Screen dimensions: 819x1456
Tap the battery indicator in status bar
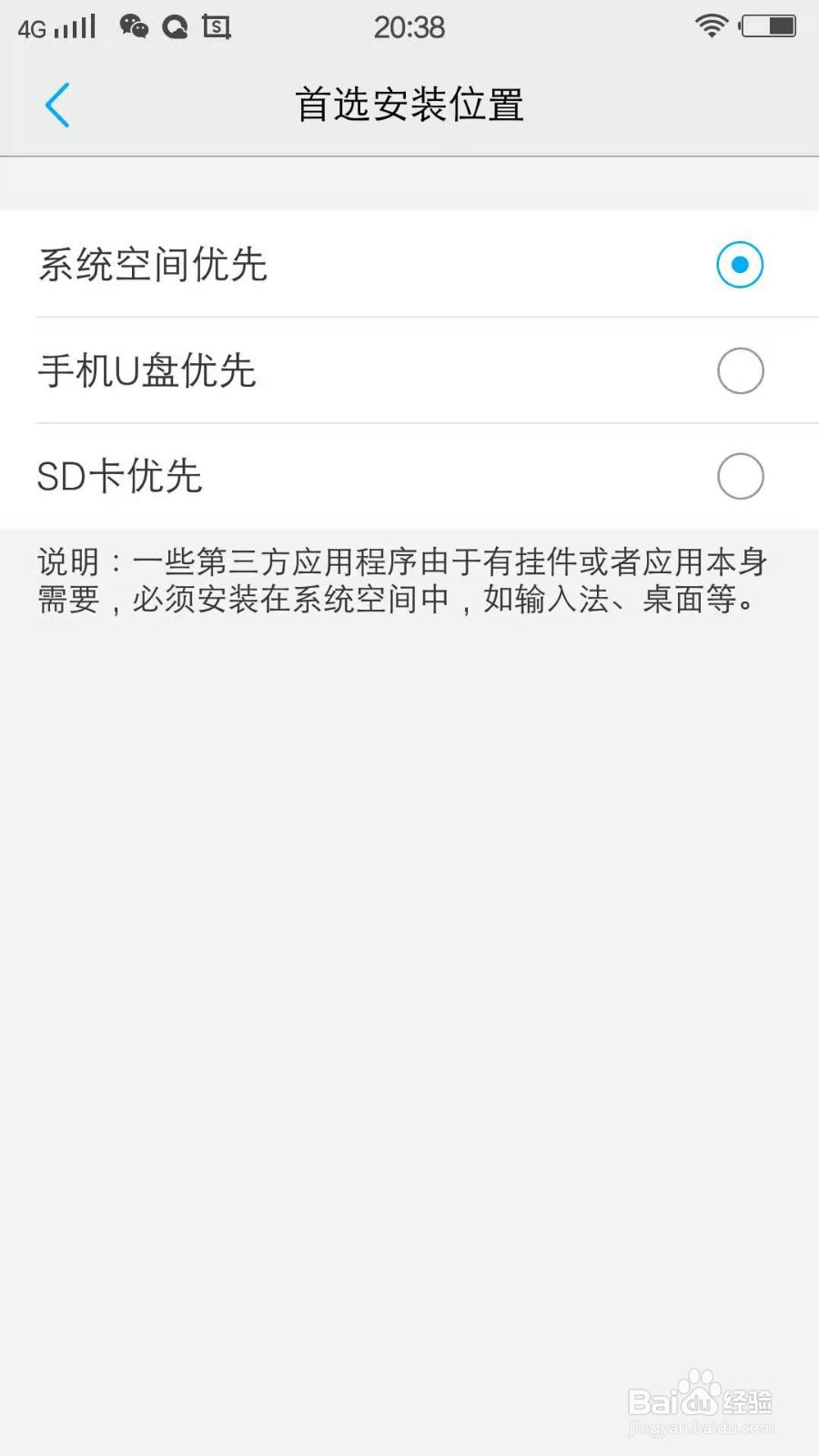click(767, 26)
